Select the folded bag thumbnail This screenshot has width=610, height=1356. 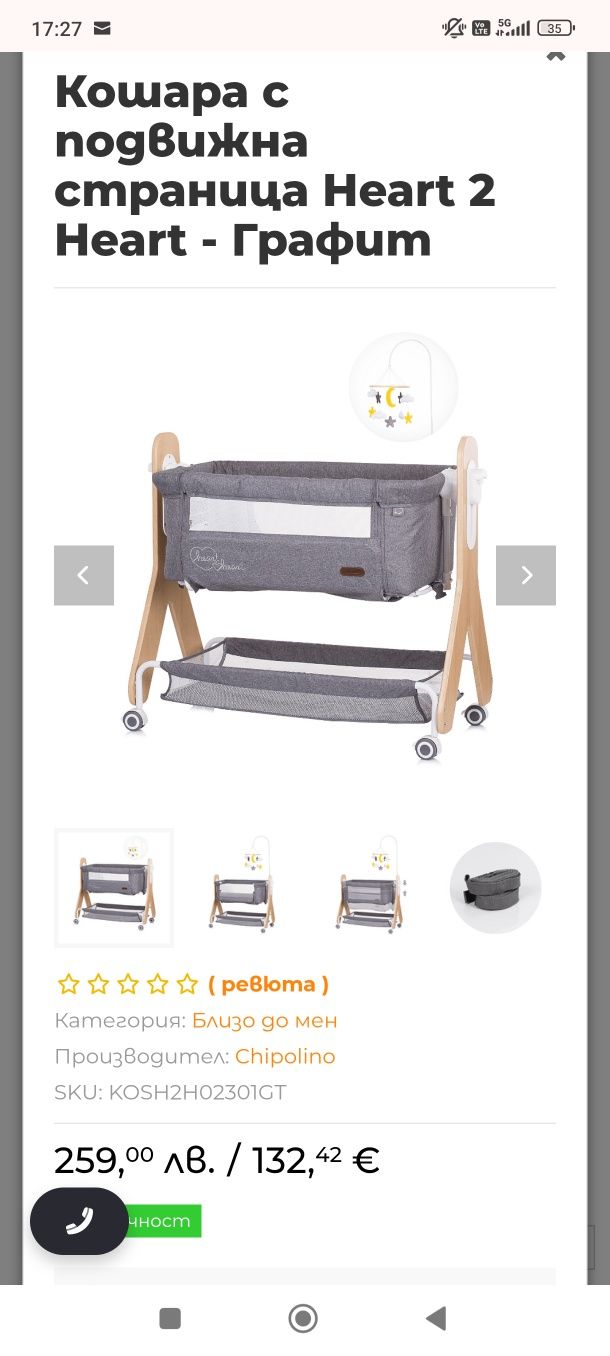point(496,887)
